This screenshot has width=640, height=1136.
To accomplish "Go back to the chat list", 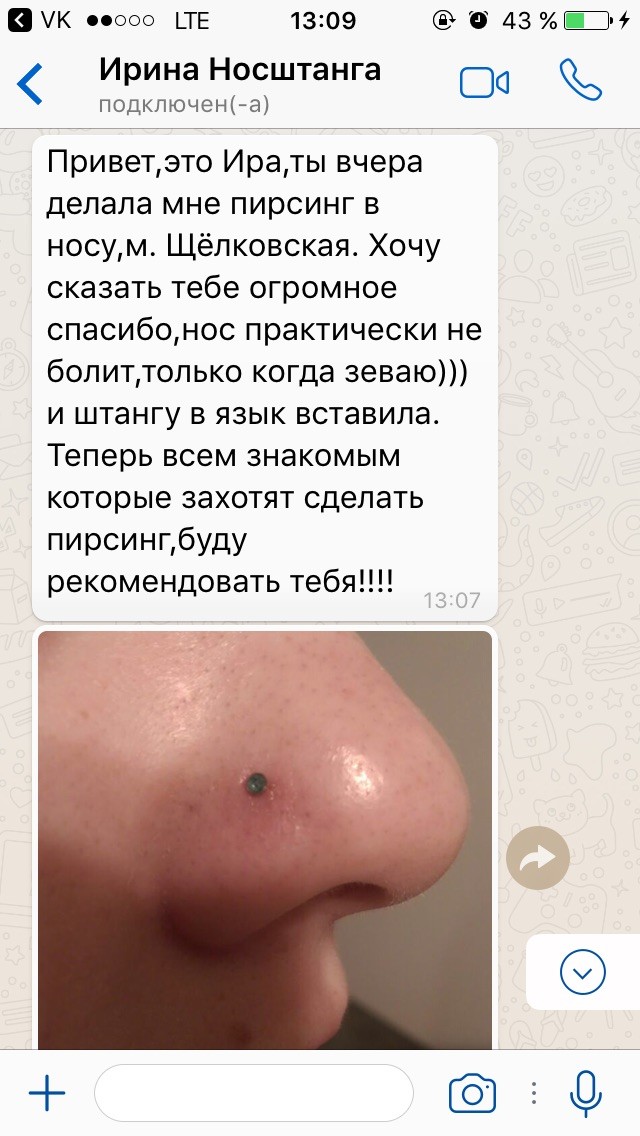I will [x=30, y=84].
